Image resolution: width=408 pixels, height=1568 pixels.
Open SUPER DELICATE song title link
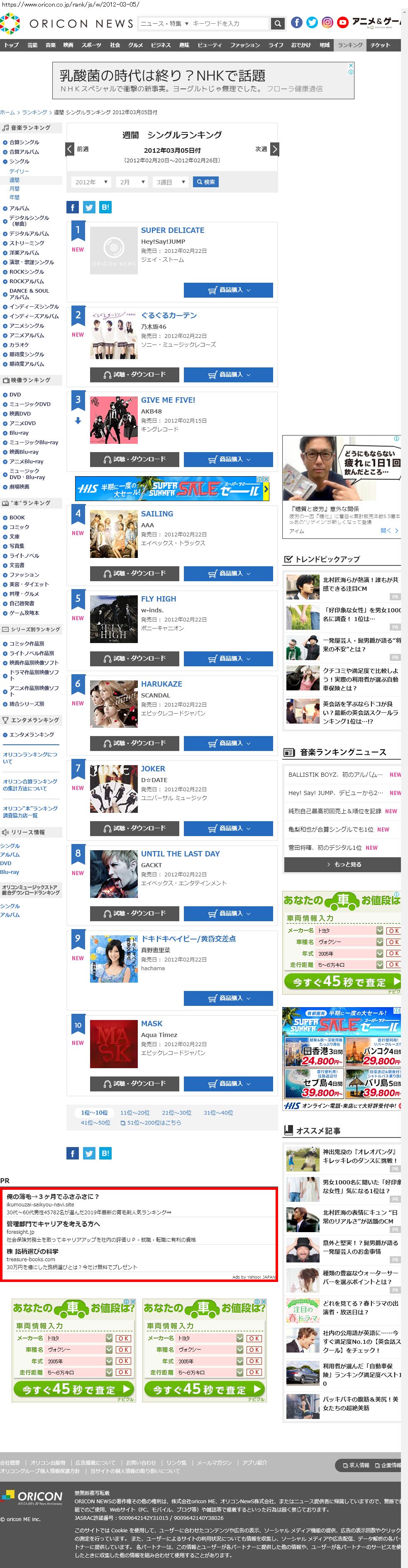pyautogui.click(x=172, y=230)
